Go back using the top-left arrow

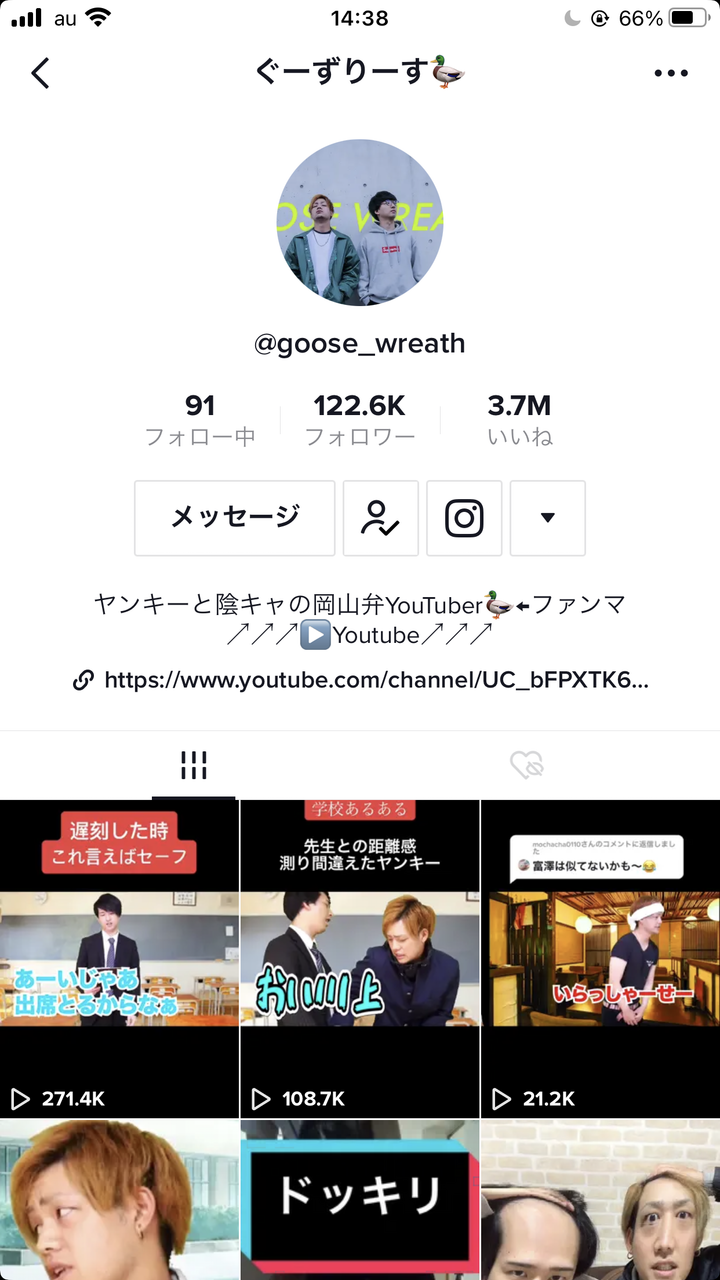pyautogui.click(x=40, y=73)
